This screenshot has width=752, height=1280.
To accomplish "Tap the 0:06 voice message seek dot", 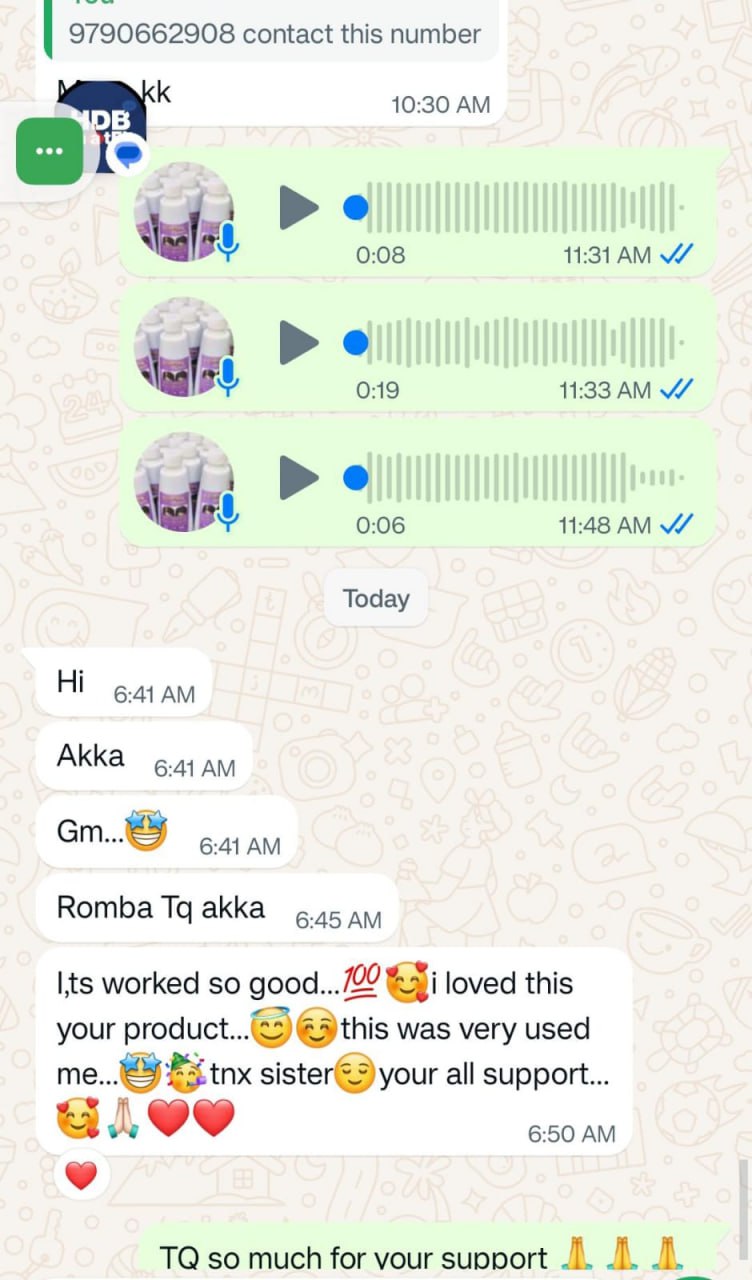I will coord(355,478).
